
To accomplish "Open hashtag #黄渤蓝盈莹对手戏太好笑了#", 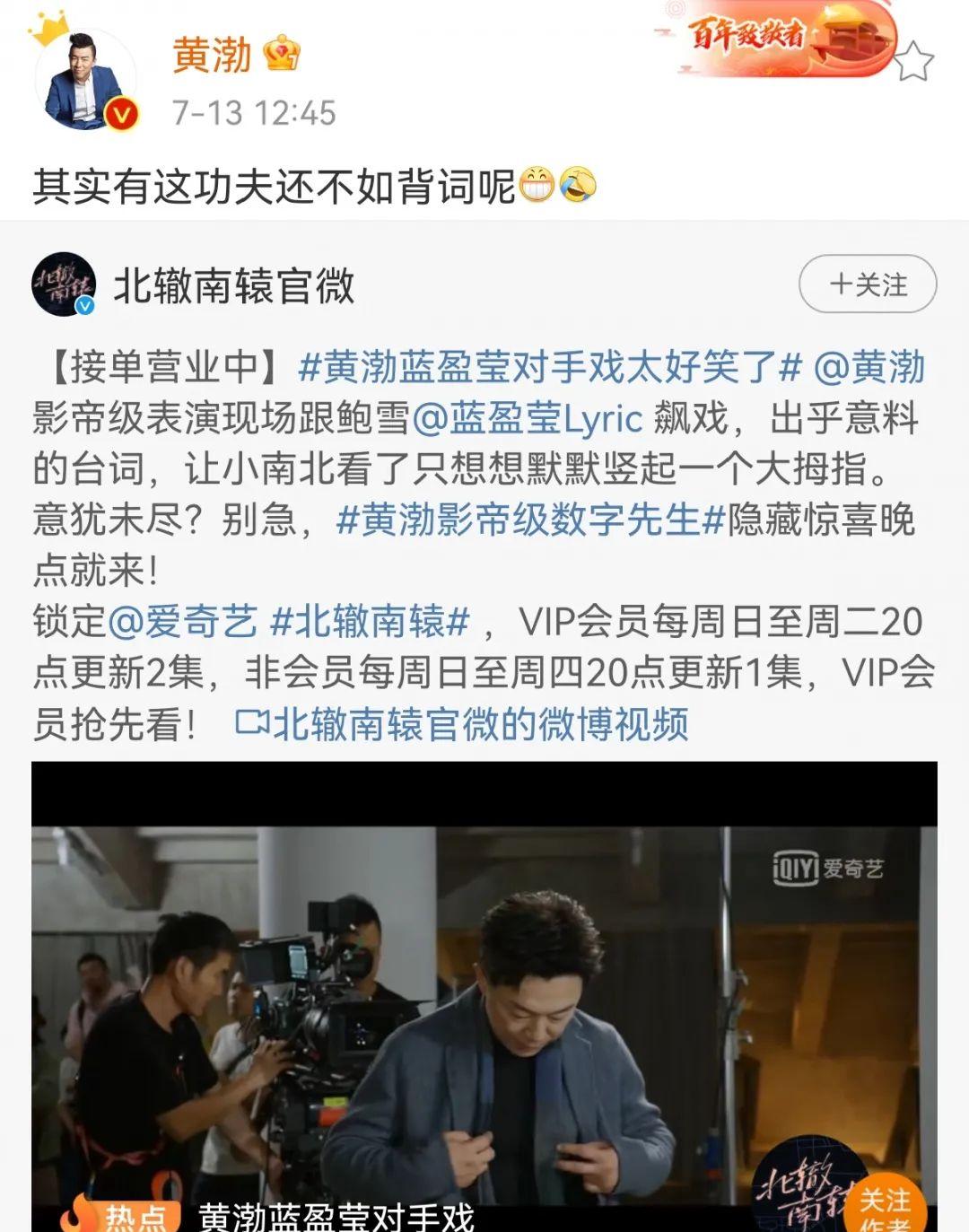I will pyautogui.click(x=549, y=367).
